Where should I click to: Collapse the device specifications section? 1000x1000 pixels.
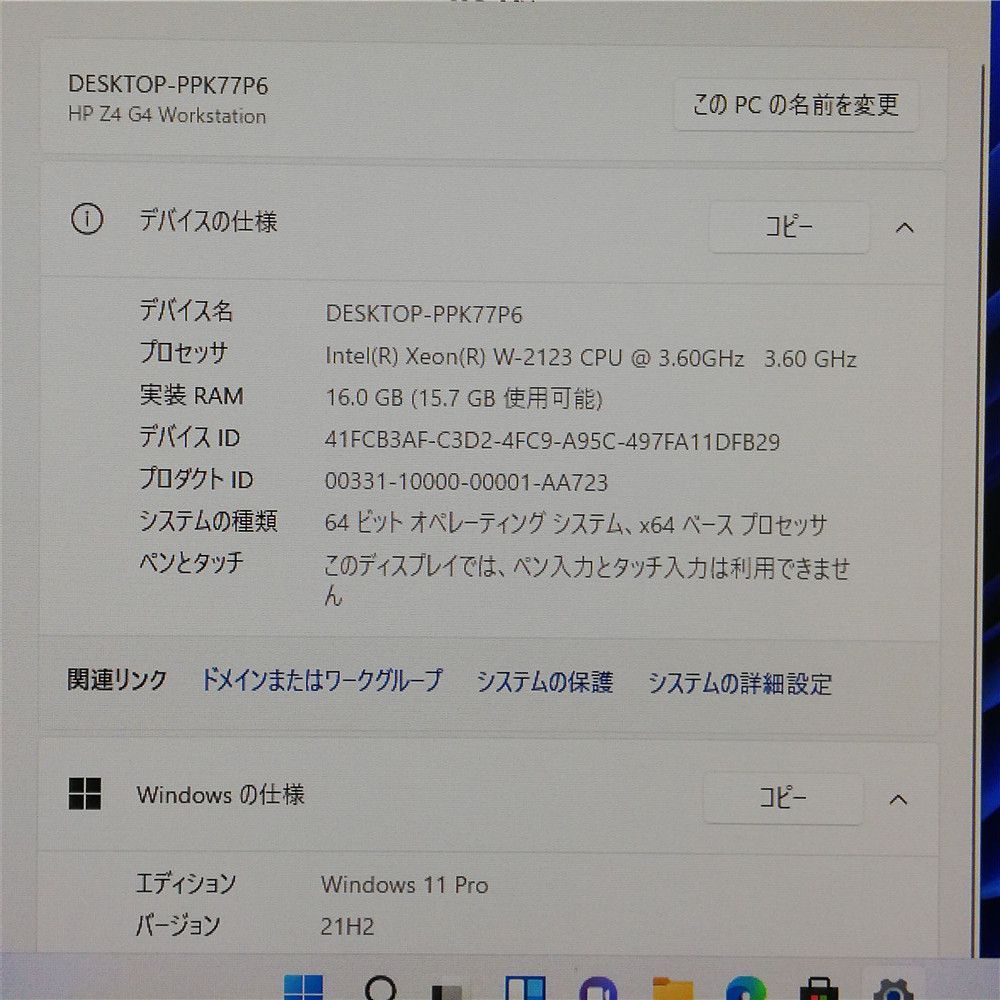coord(904,227)
